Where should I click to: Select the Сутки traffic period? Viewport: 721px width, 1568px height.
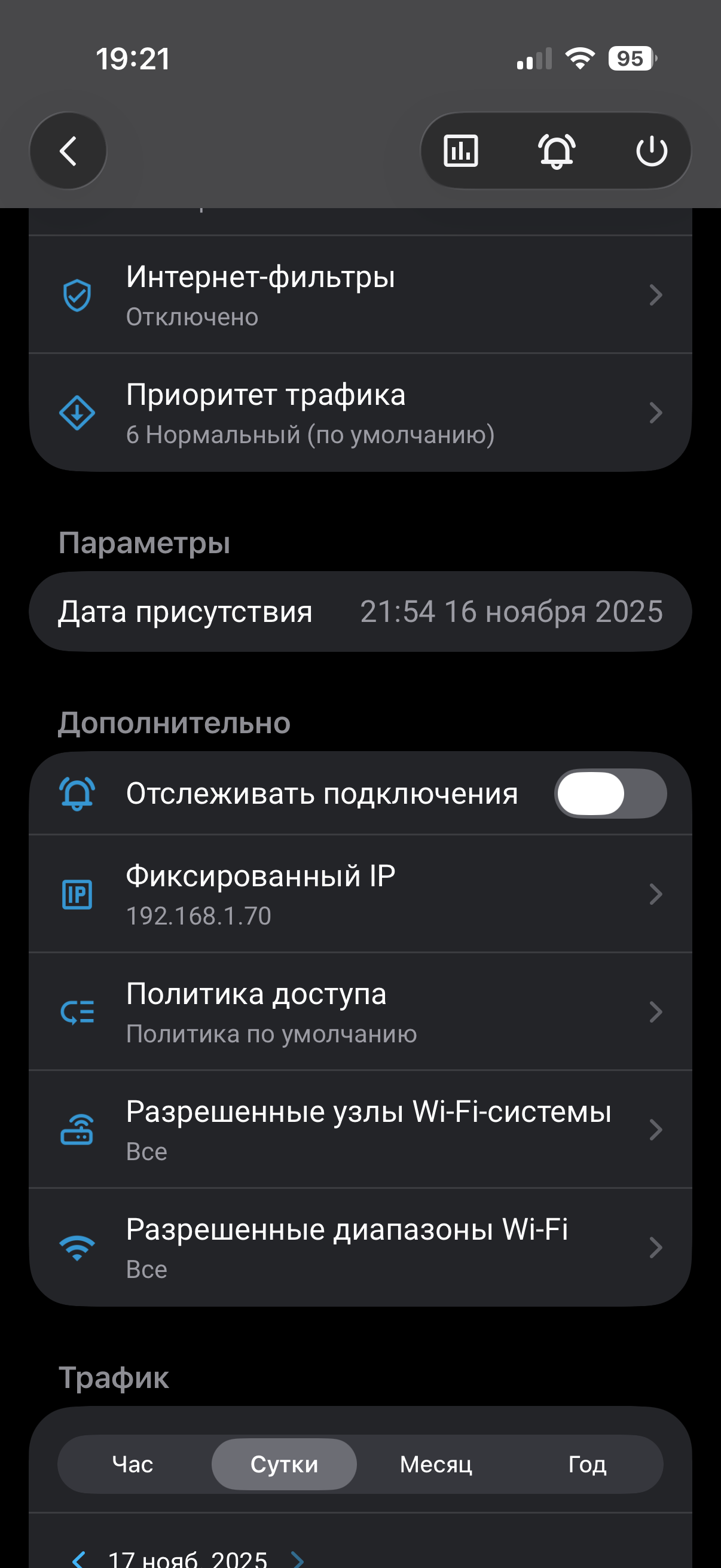point(284,1465)
